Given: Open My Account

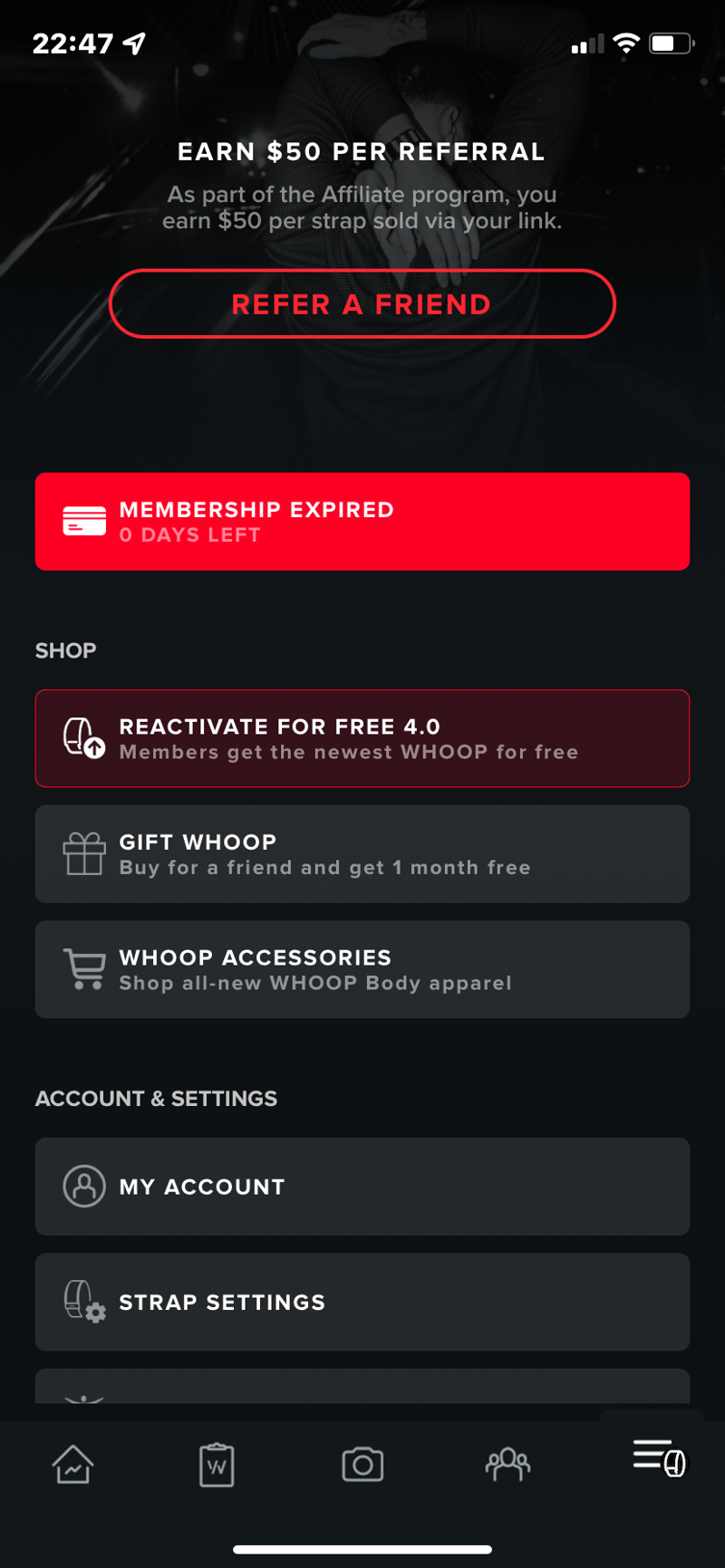Looking at the screenshot, I should 362,1187.
